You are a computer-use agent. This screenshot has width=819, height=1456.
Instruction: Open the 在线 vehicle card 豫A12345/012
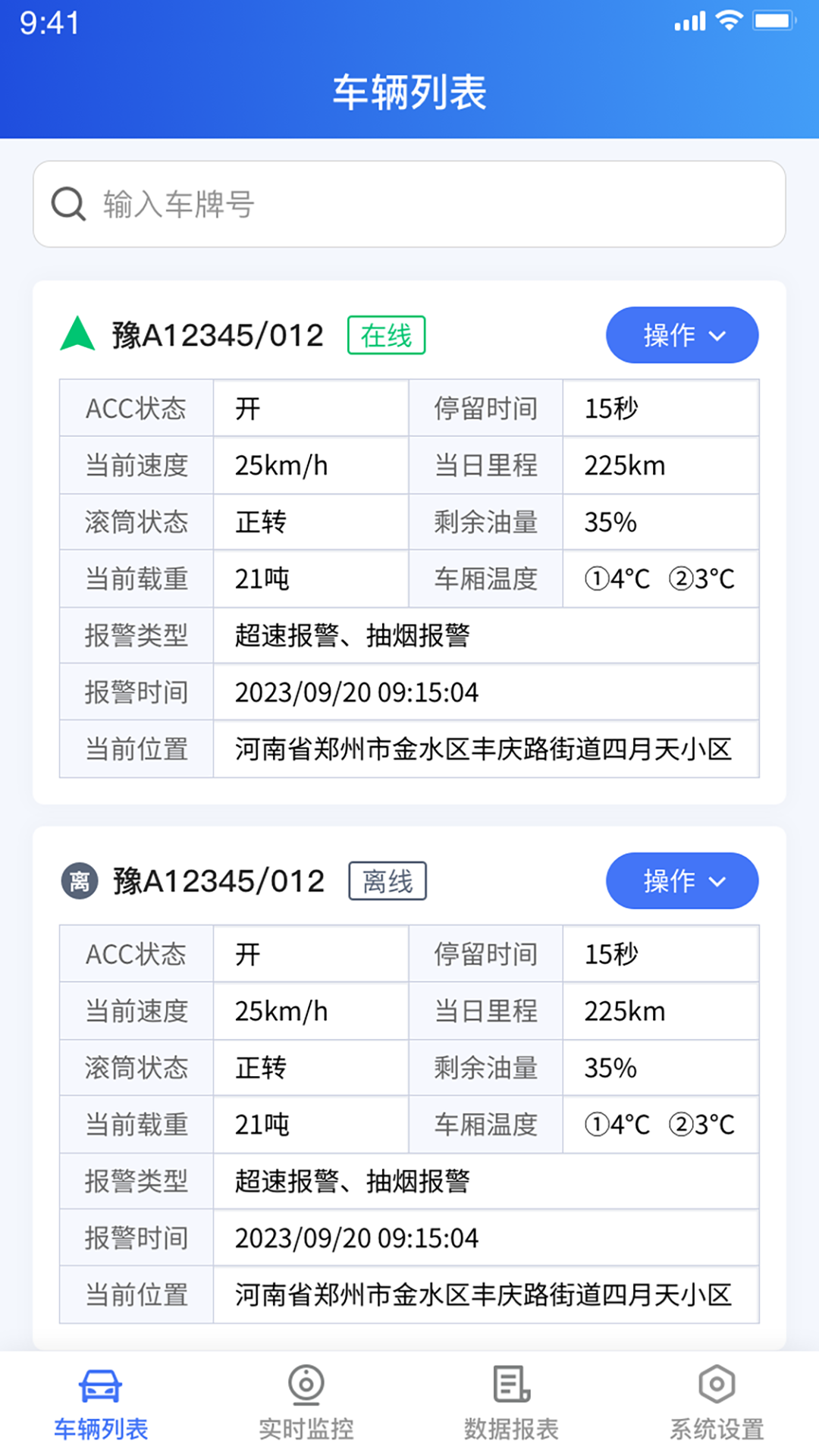[x=218, y=335]
